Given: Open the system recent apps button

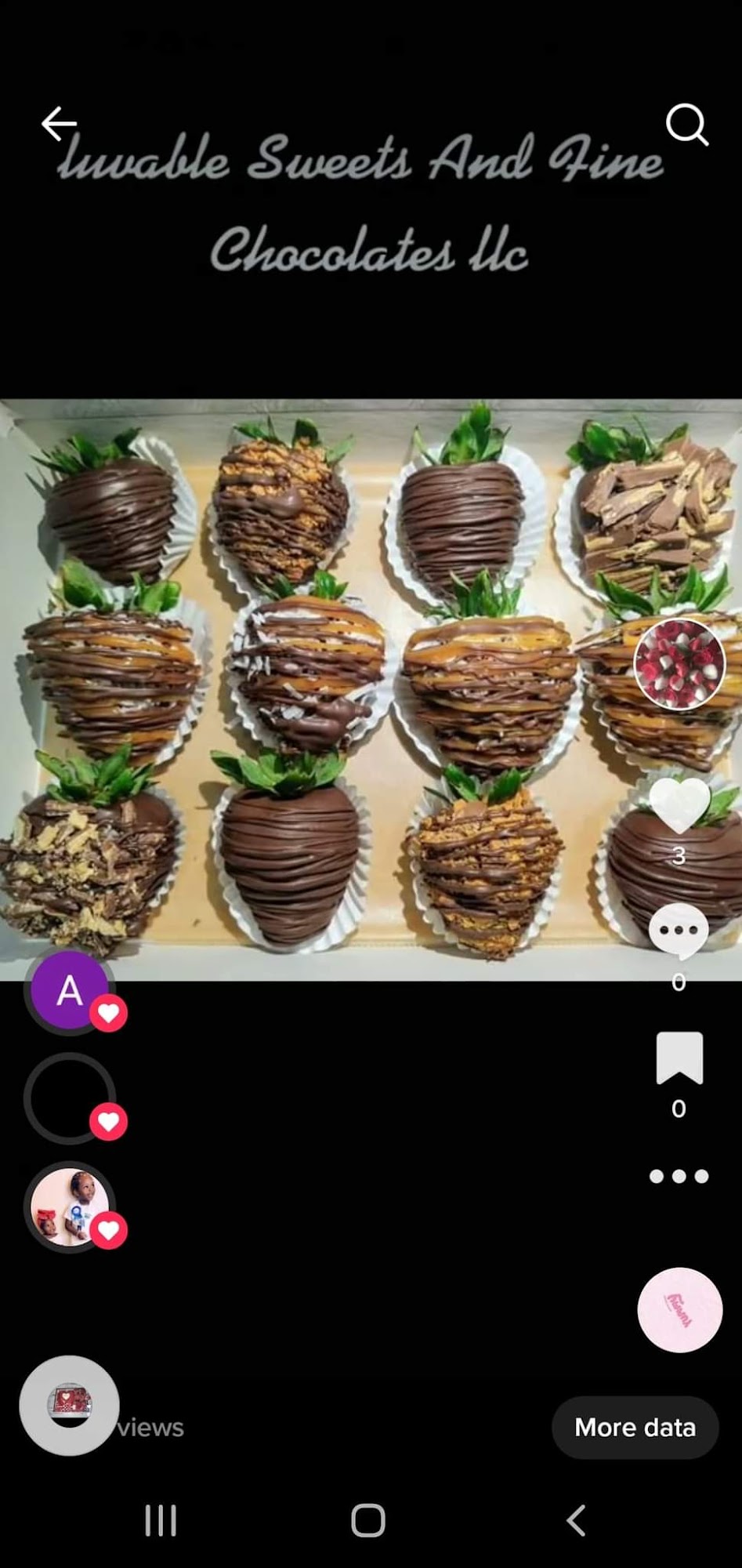Looking at the screenshot, I should [161, 1520].
